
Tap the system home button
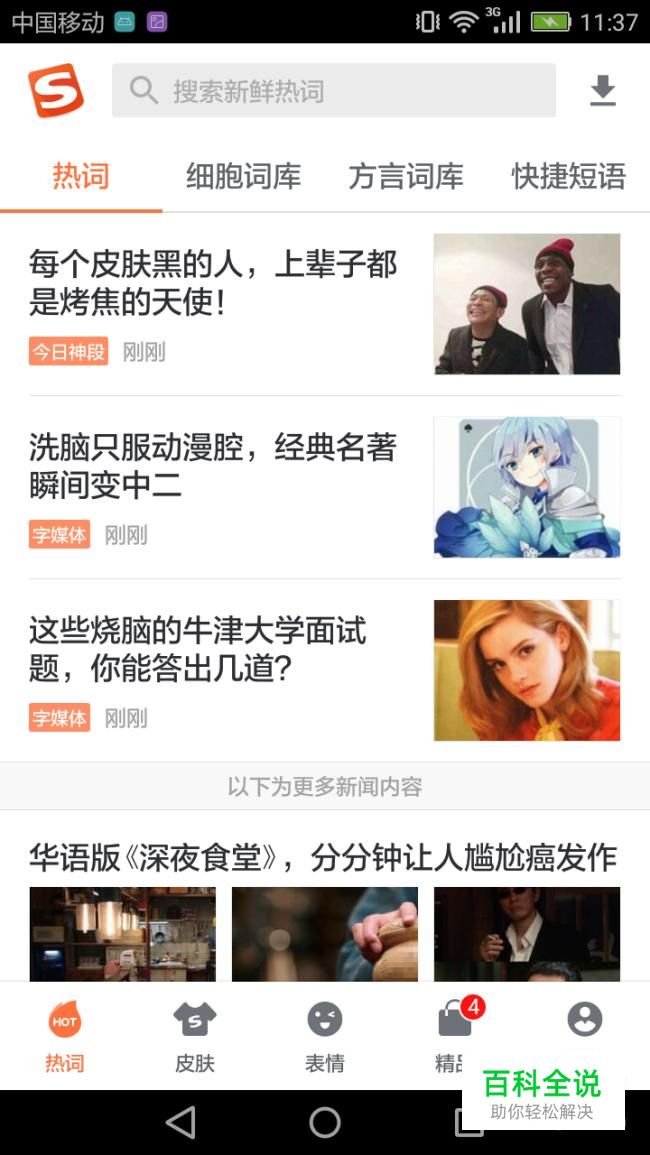pos(325,1122)
